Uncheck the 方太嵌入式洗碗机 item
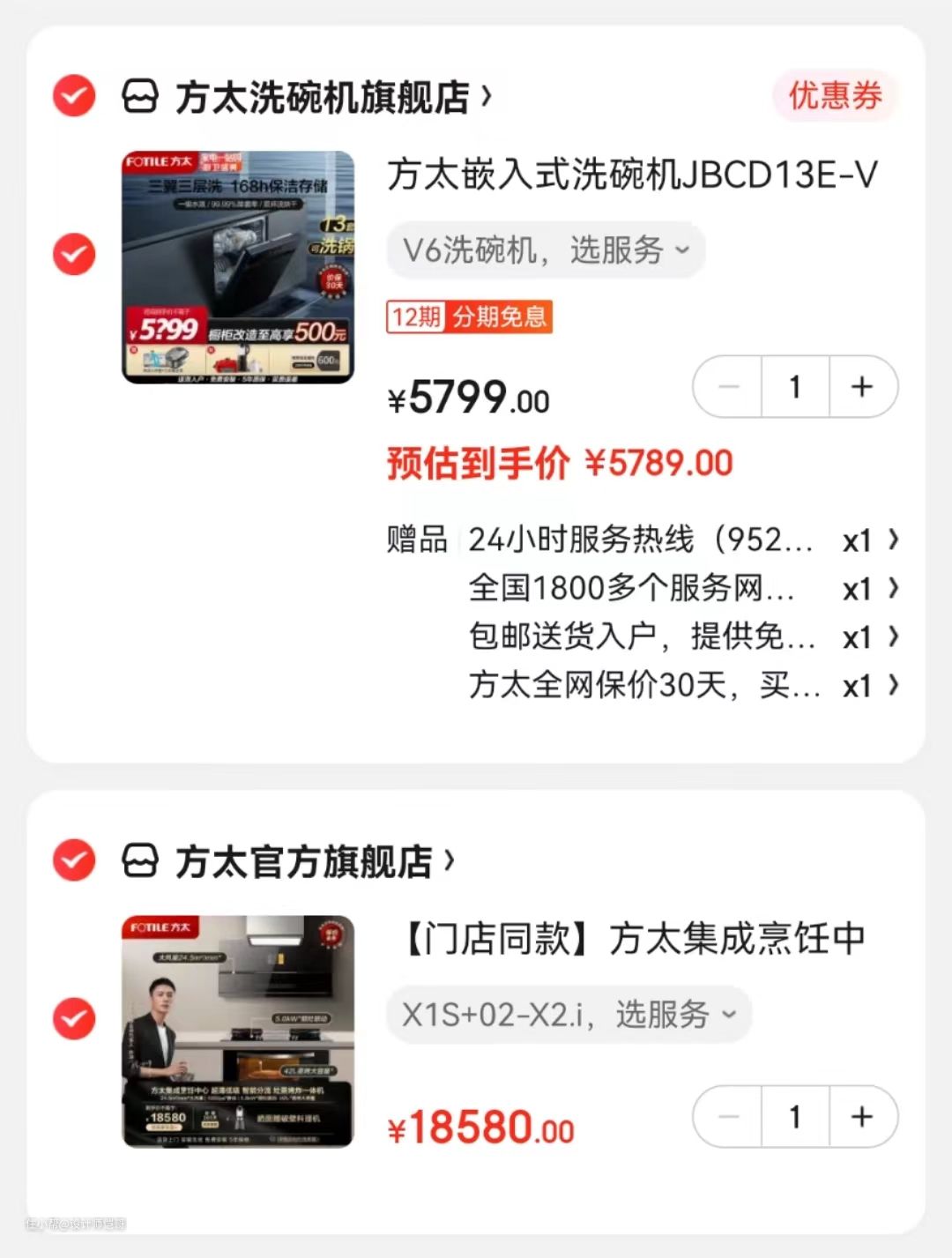952x1258 pixels. [x=74, y=255]
